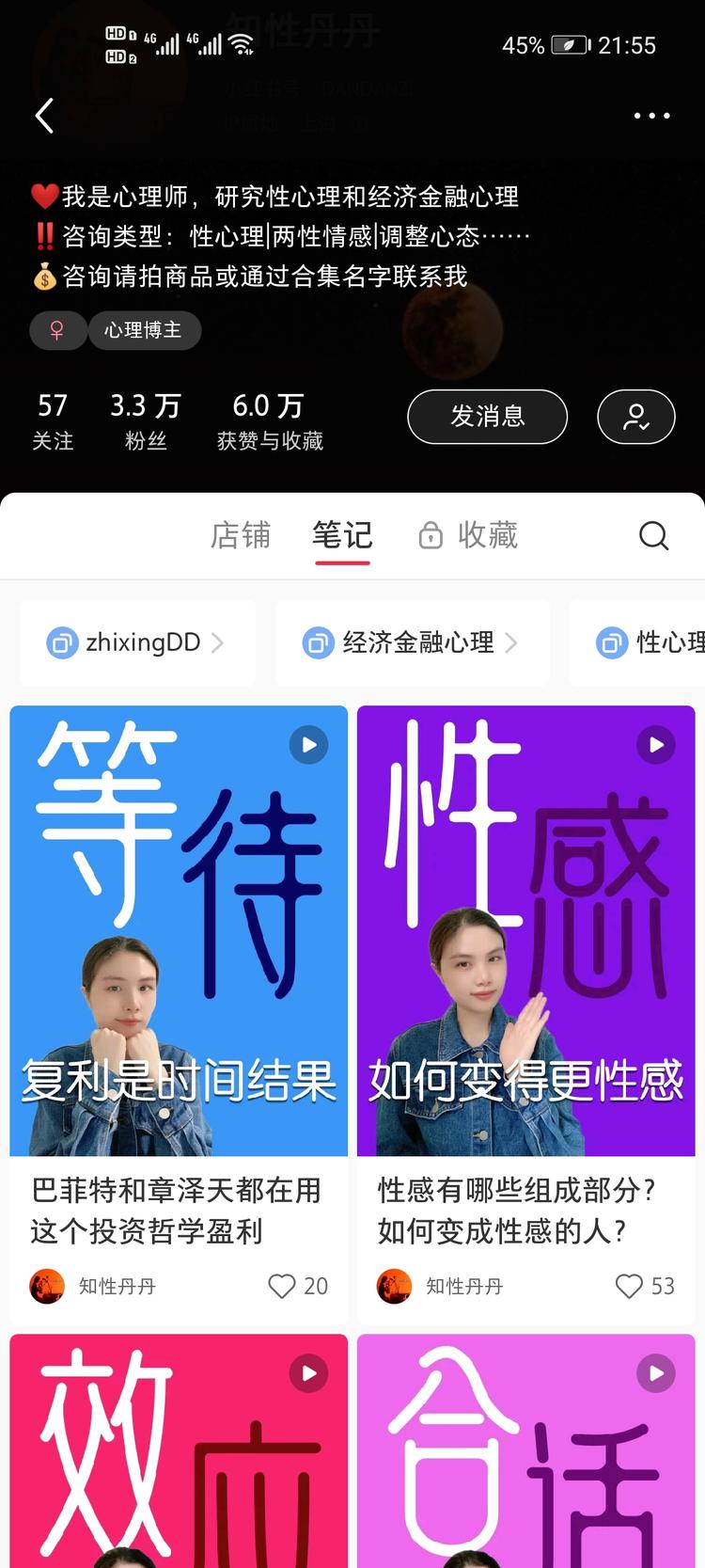Like the 性感有哪些组成部分 note's heart
Viewport: 705px width, 1568px height.
627,1285
